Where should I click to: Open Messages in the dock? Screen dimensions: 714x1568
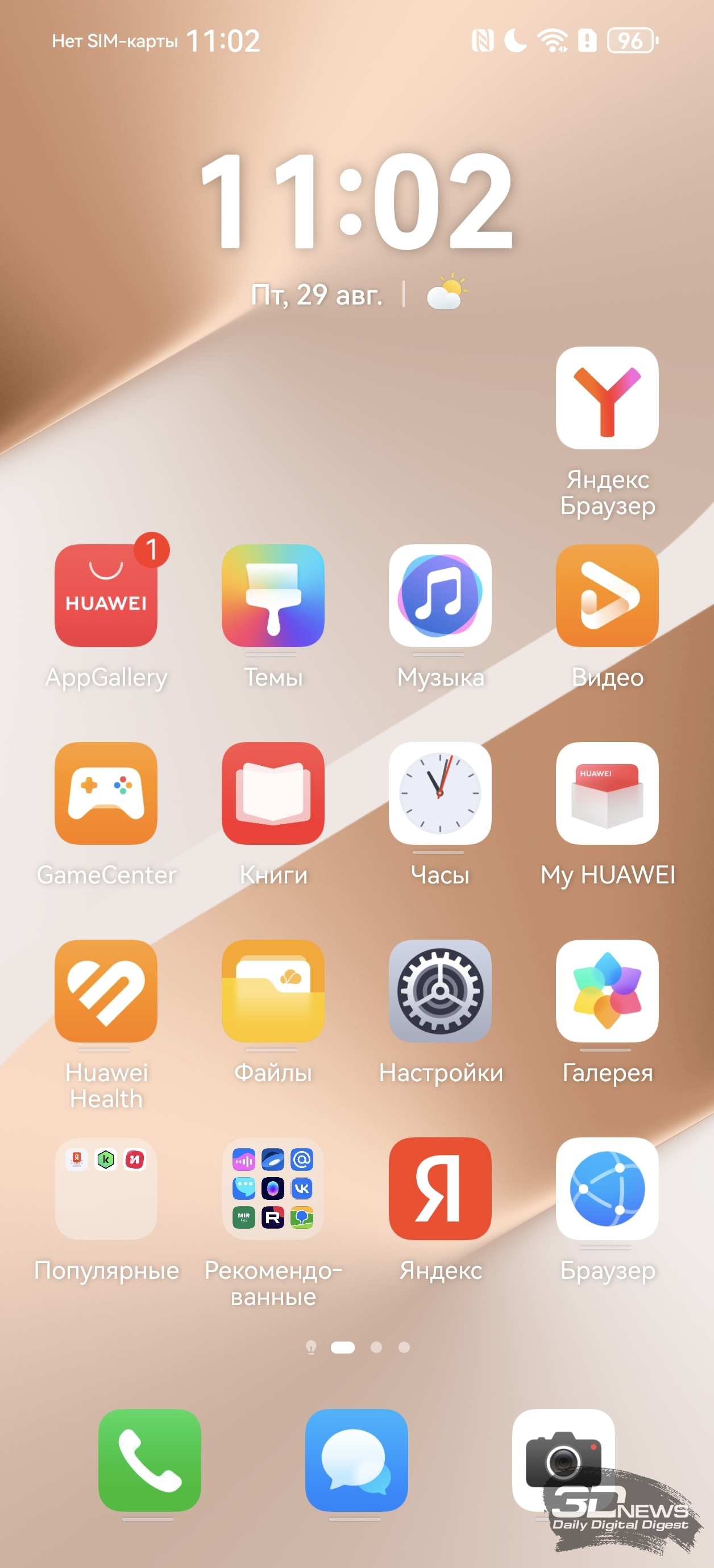tap(356, 1460)
